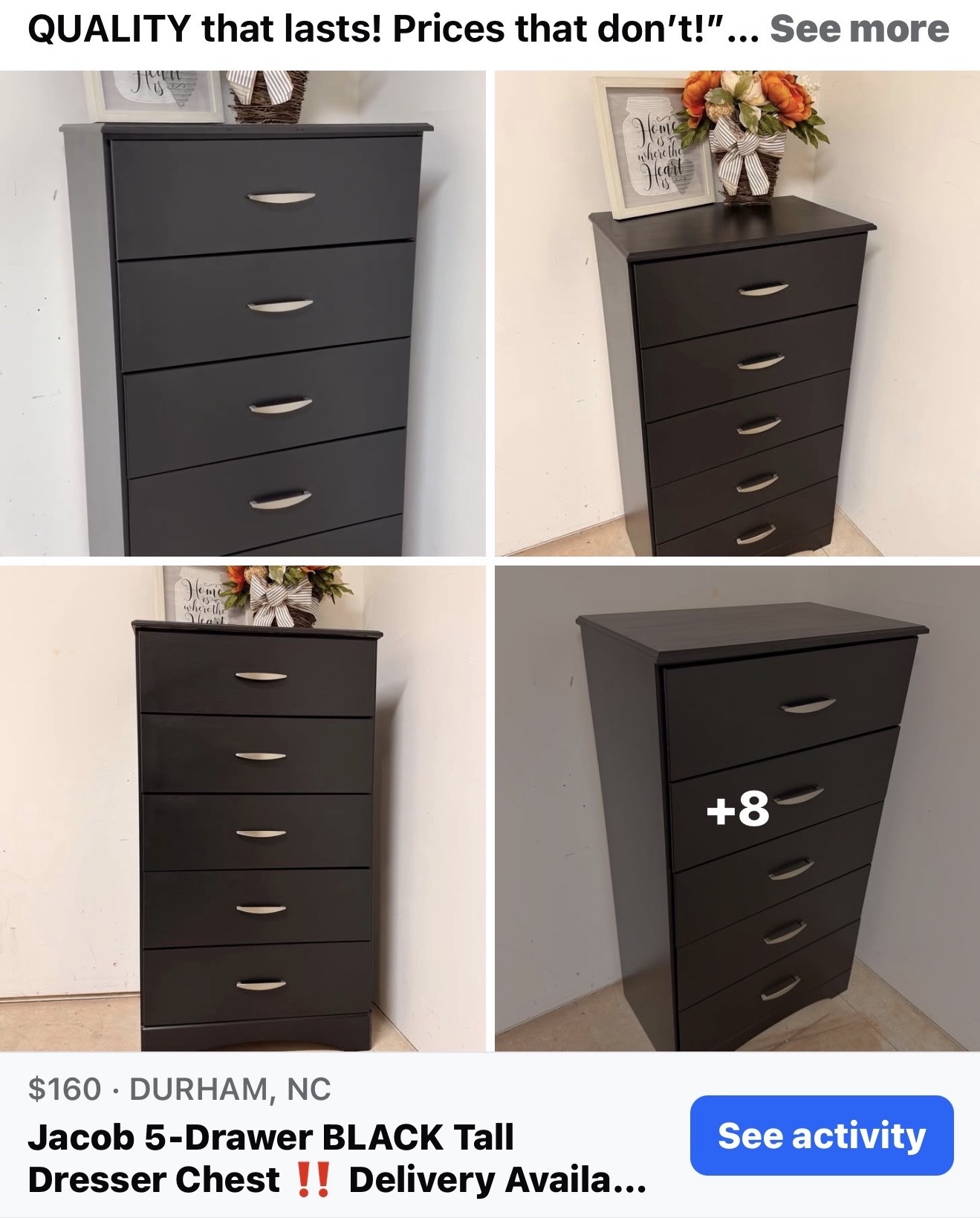Screen dimensions: 980x1218
Task: Tap the See activity button
Action: pyautogui.click(x=821, y=1136)
